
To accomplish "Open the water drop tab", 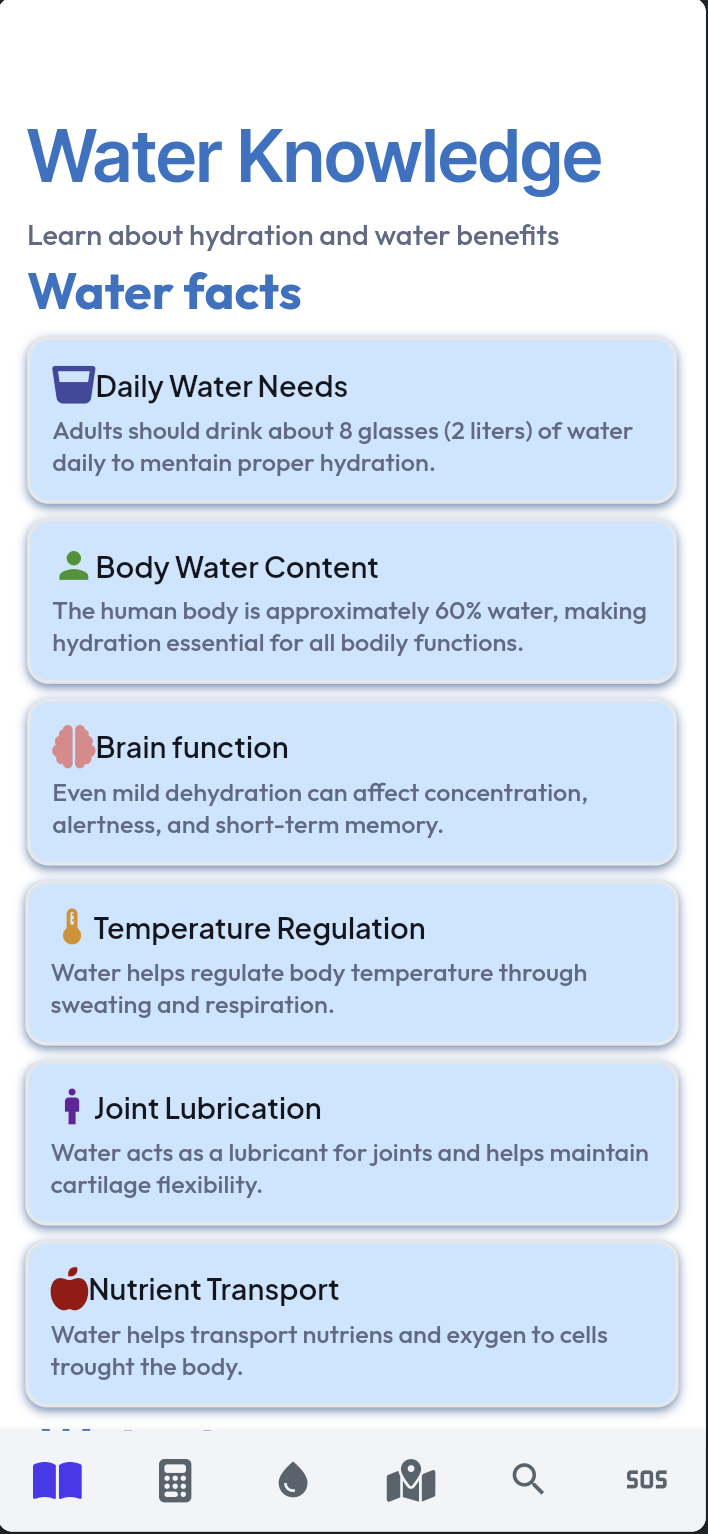I will 293,1480.
